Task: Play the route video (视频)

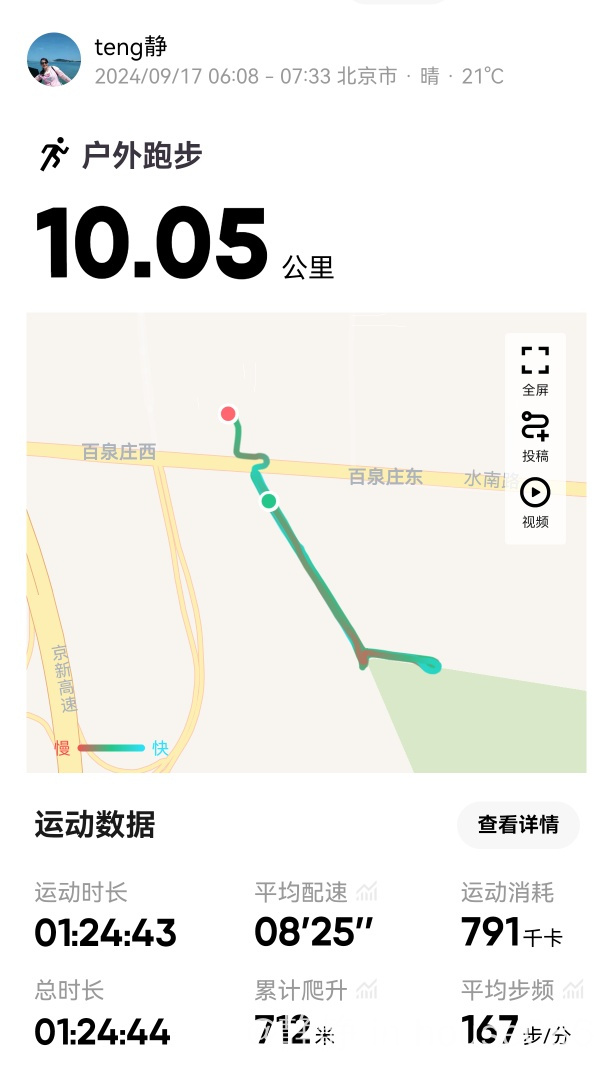Action: pyautogui.click(x=535, y=501)
